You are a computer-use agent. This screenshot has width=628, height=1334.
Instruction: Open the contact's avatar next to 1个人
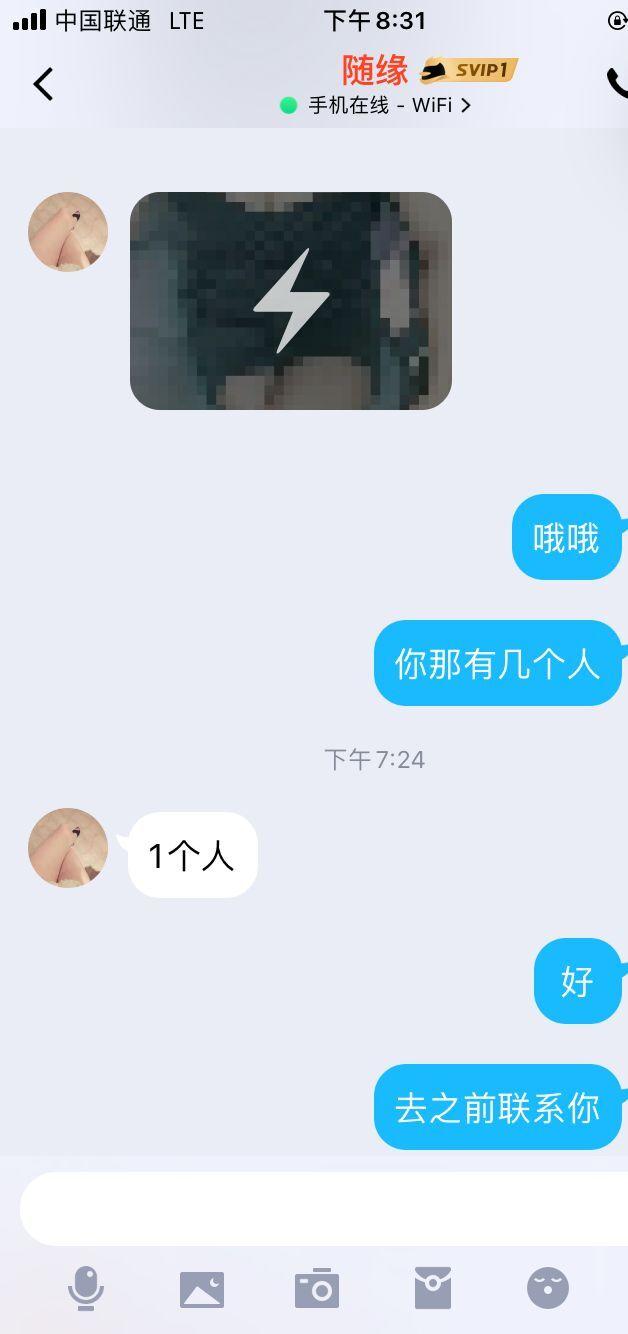[68, 848]
